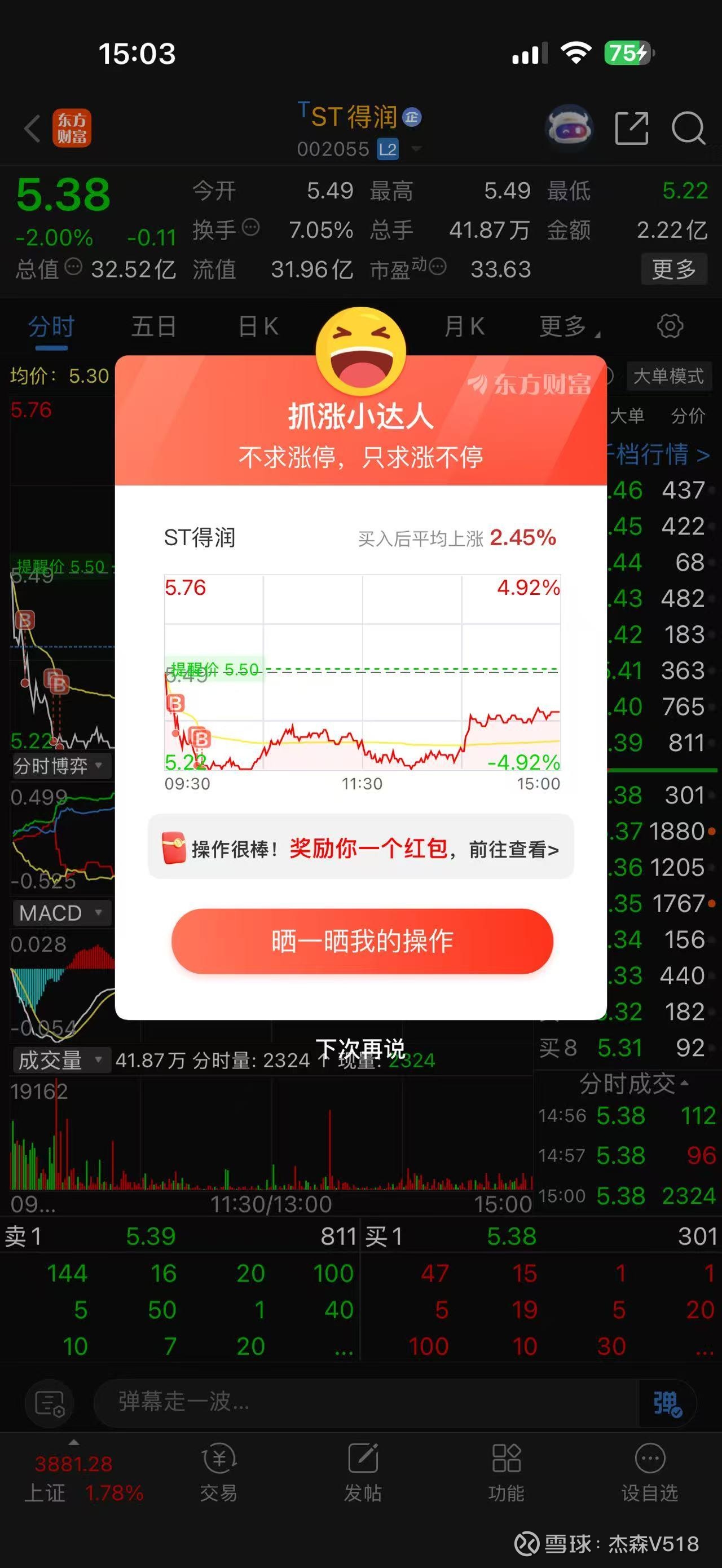Screen dimensions: 722x1568
Task: Dismiss popup with 下次再说
Action: tap(360, 1048)
